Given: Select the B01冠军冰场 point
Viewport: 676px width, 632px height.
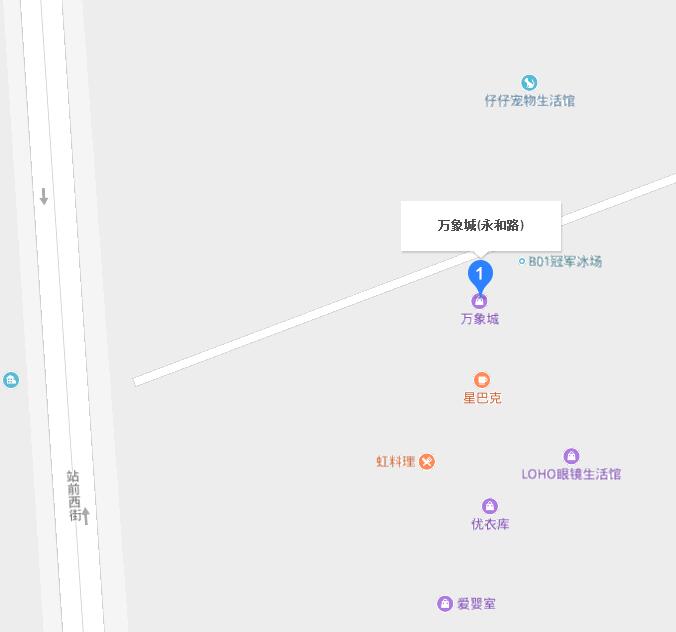Looking at the screenshot, I should [522, 261].
